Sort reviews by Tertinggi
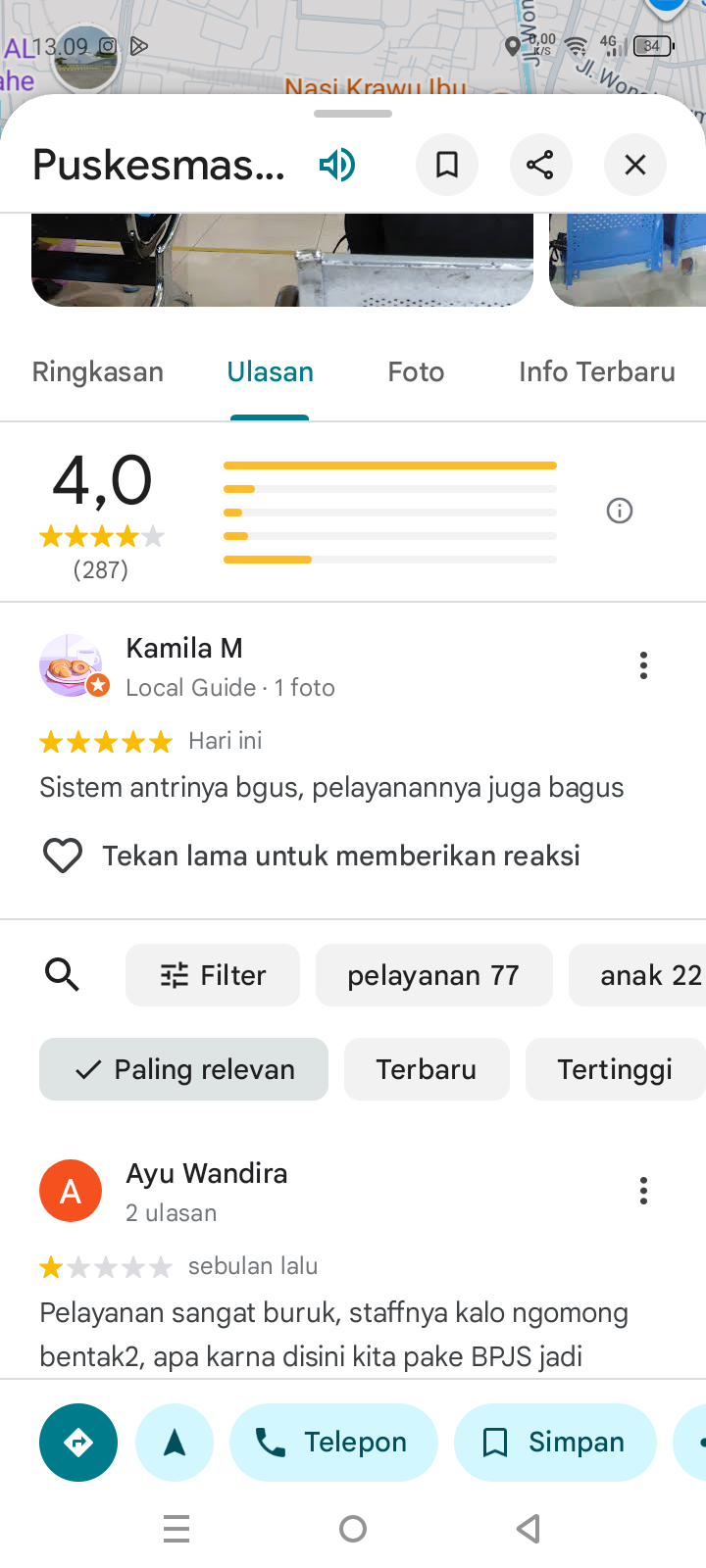706x1568 pixels. (615, 1069)
